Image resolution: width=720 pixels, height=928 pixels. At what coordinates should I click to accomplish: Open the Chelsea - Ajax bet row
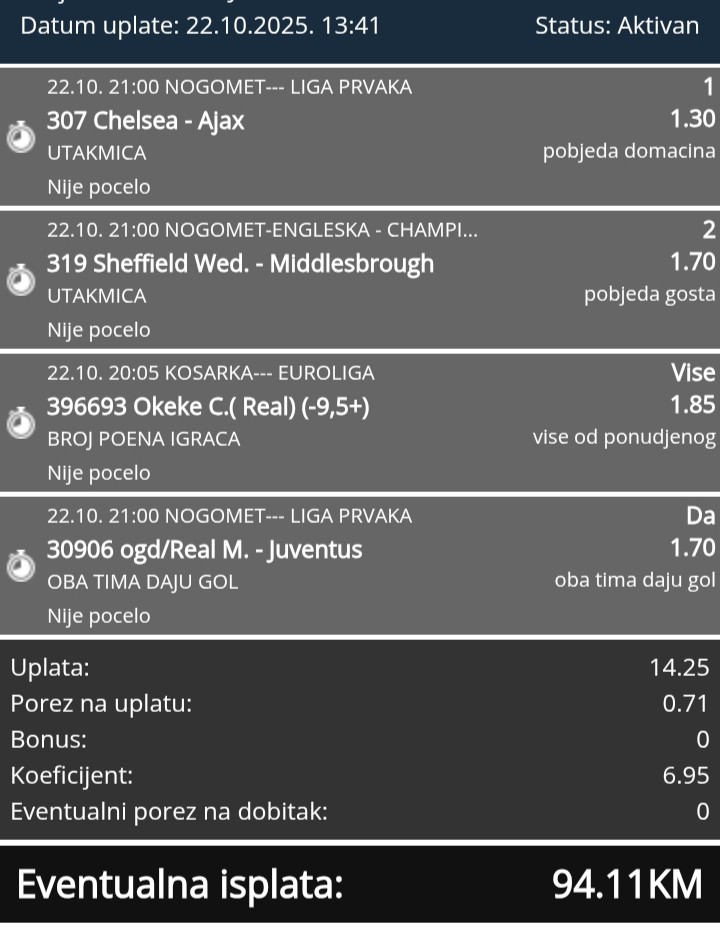click(x=360, y=136)
